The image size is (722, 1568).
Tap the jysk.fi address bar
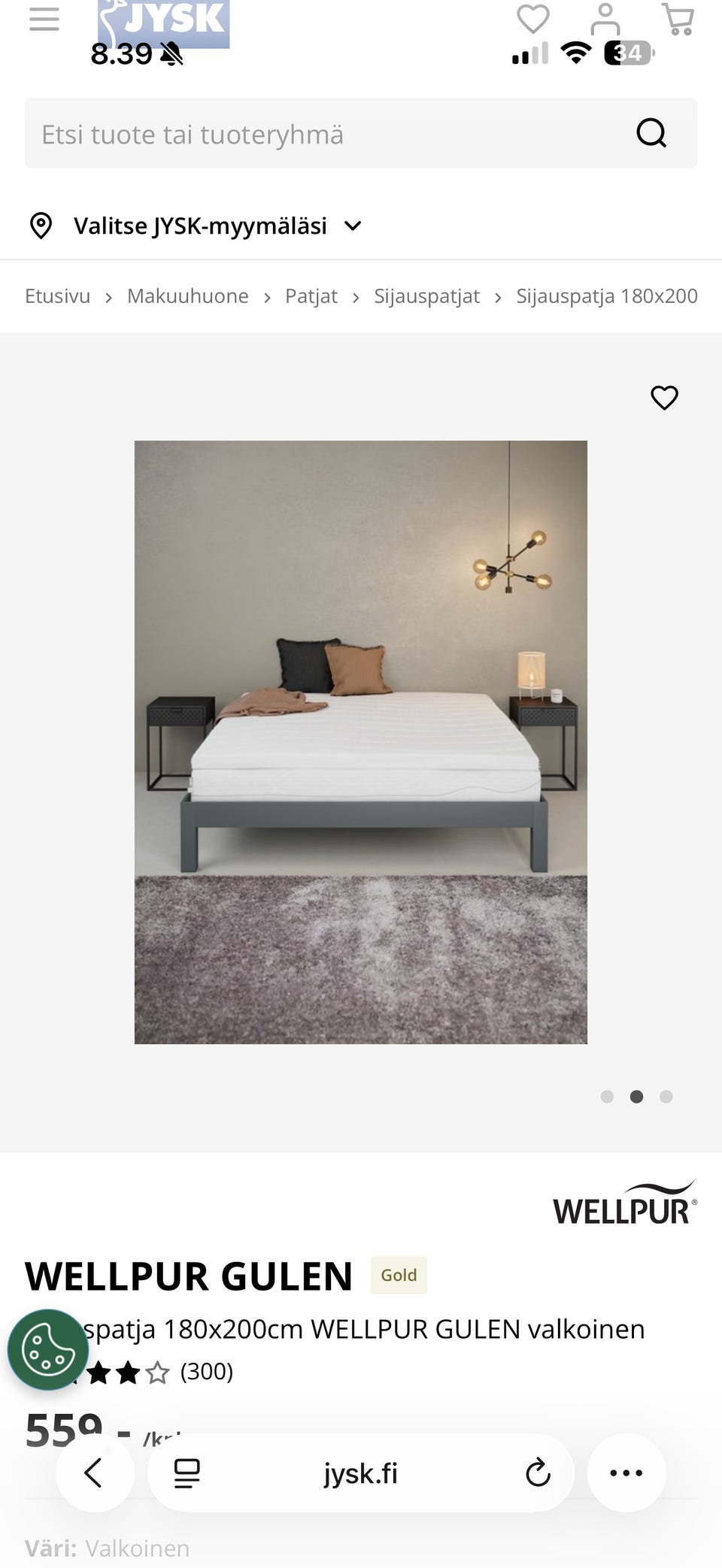(361, 1473)
